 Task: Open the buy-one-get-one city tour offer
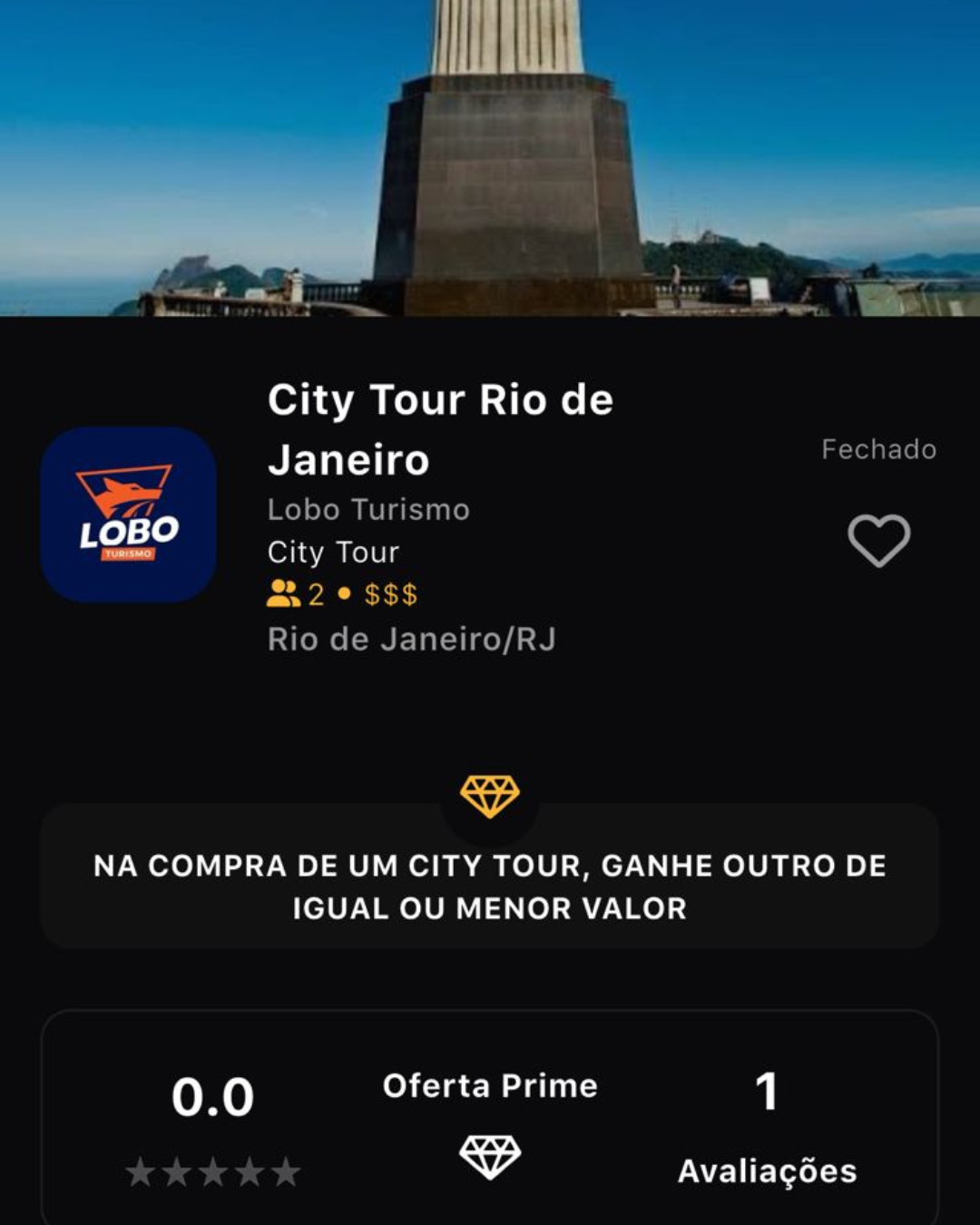click(x=490, y=886)
